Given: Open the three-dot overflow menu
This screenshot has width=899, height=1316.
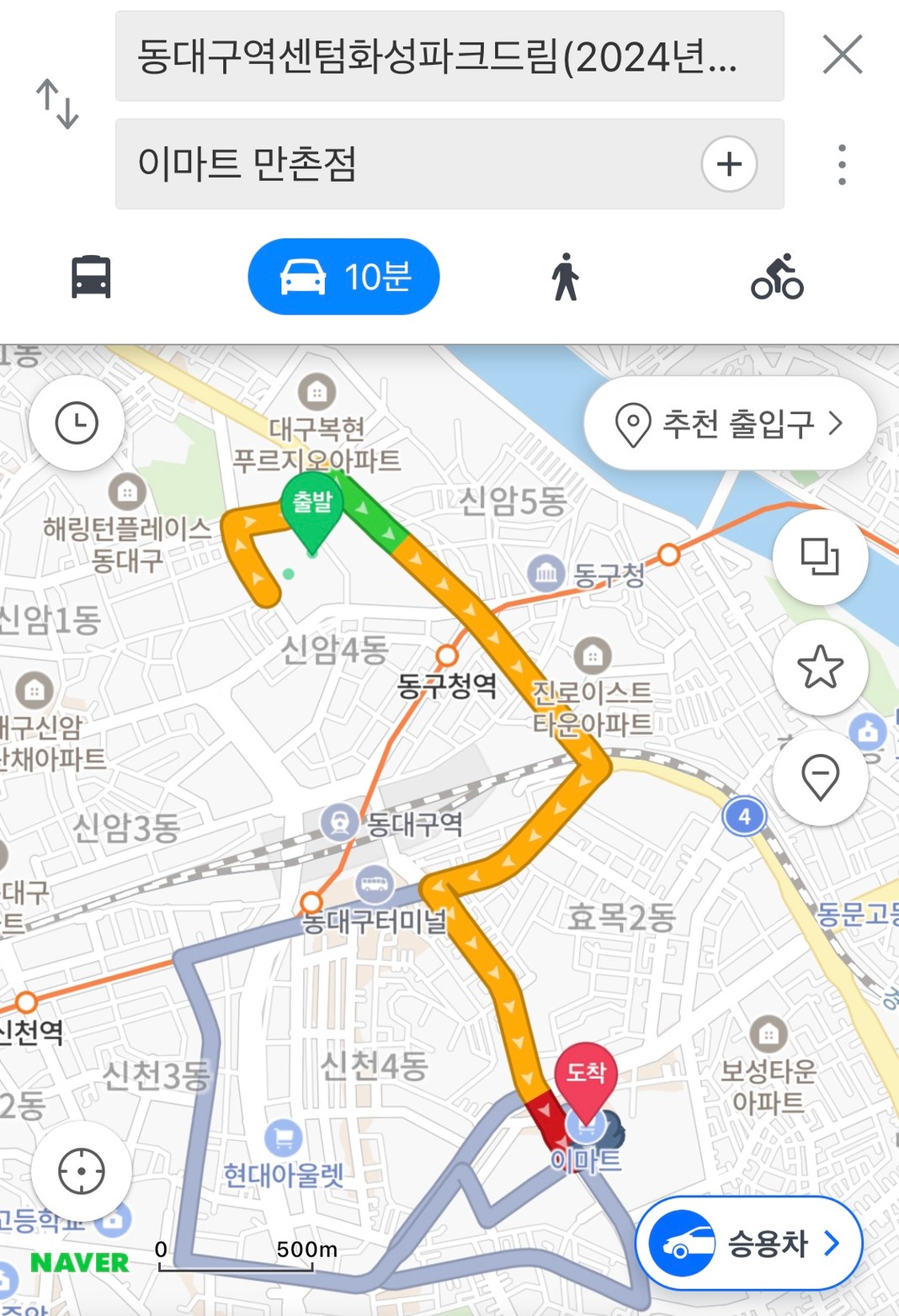Looking at the screenshot, I should point(842,164).
